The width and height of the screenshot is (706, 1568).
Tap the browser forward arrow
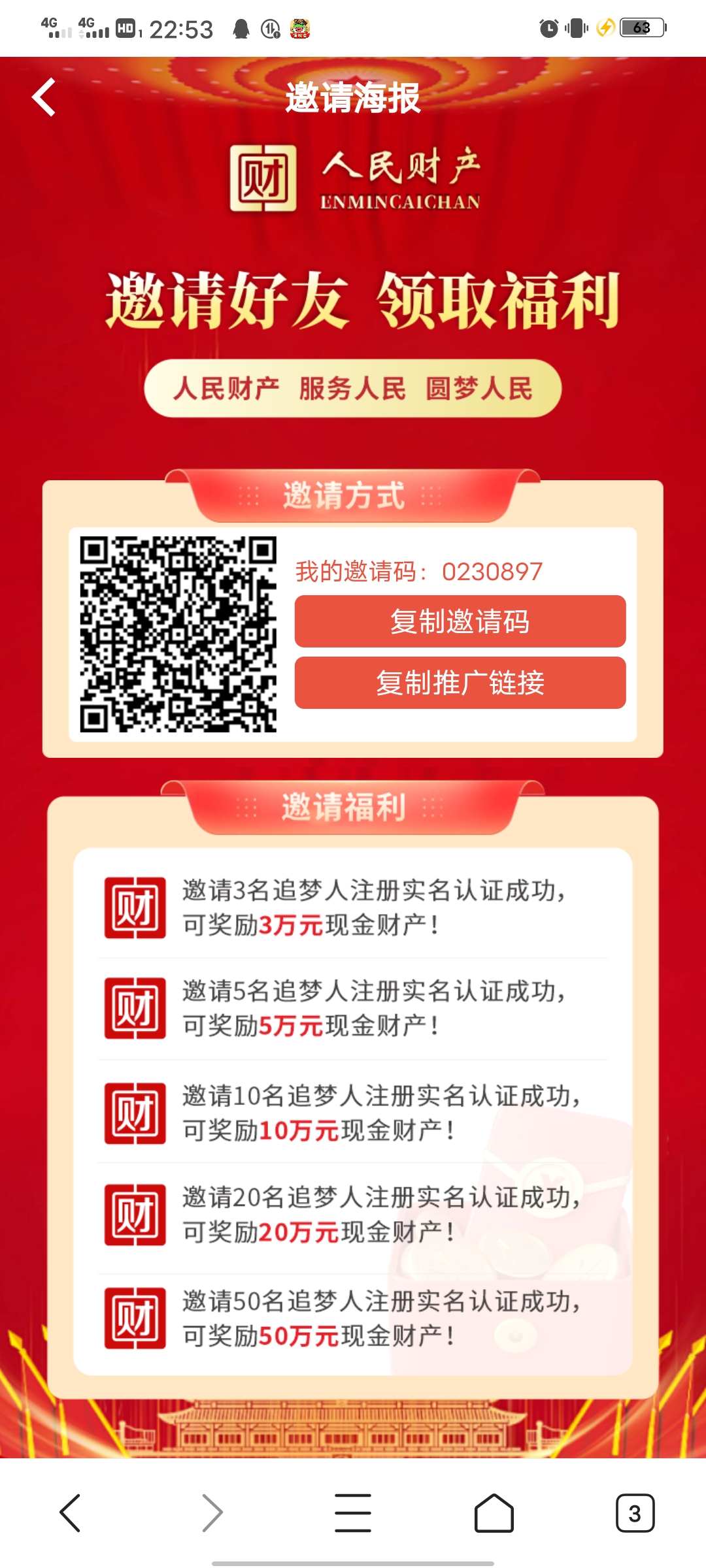(x=212, y=1512)
